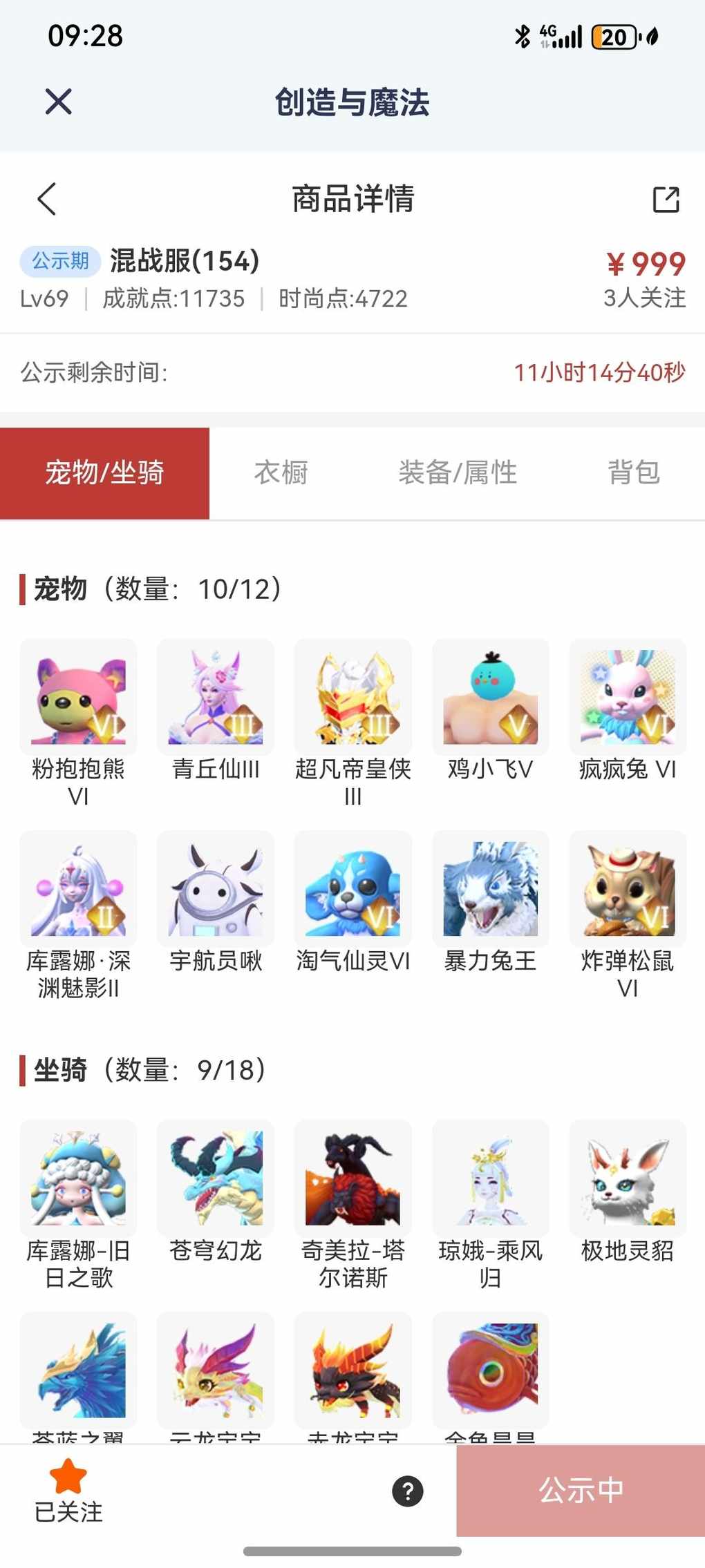705x1568 pixels.
Task: Open the 装备/属性 tab
Action: point(458,473)
